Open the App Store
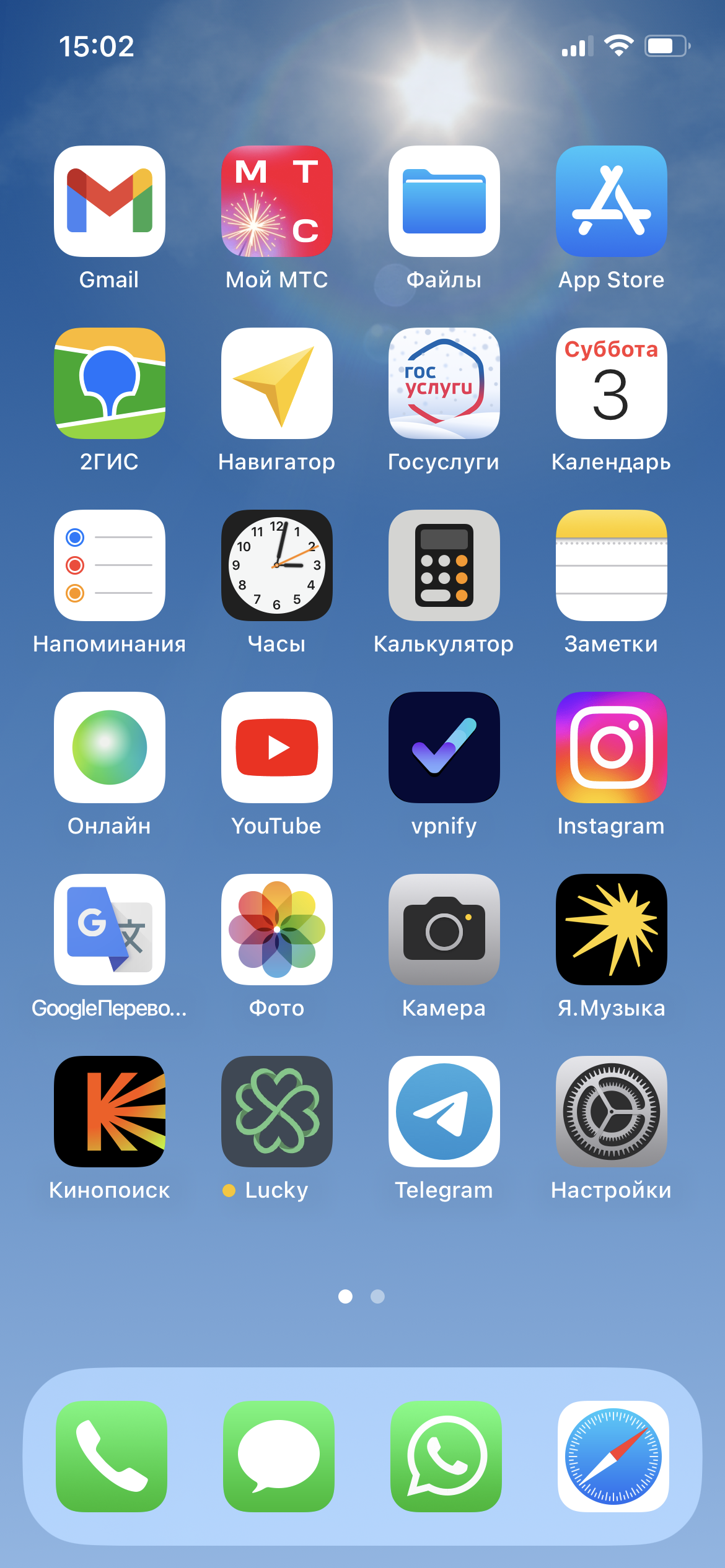Image resolution: width=725 pixels, height=1568 pixels. (x=612, y=201)
